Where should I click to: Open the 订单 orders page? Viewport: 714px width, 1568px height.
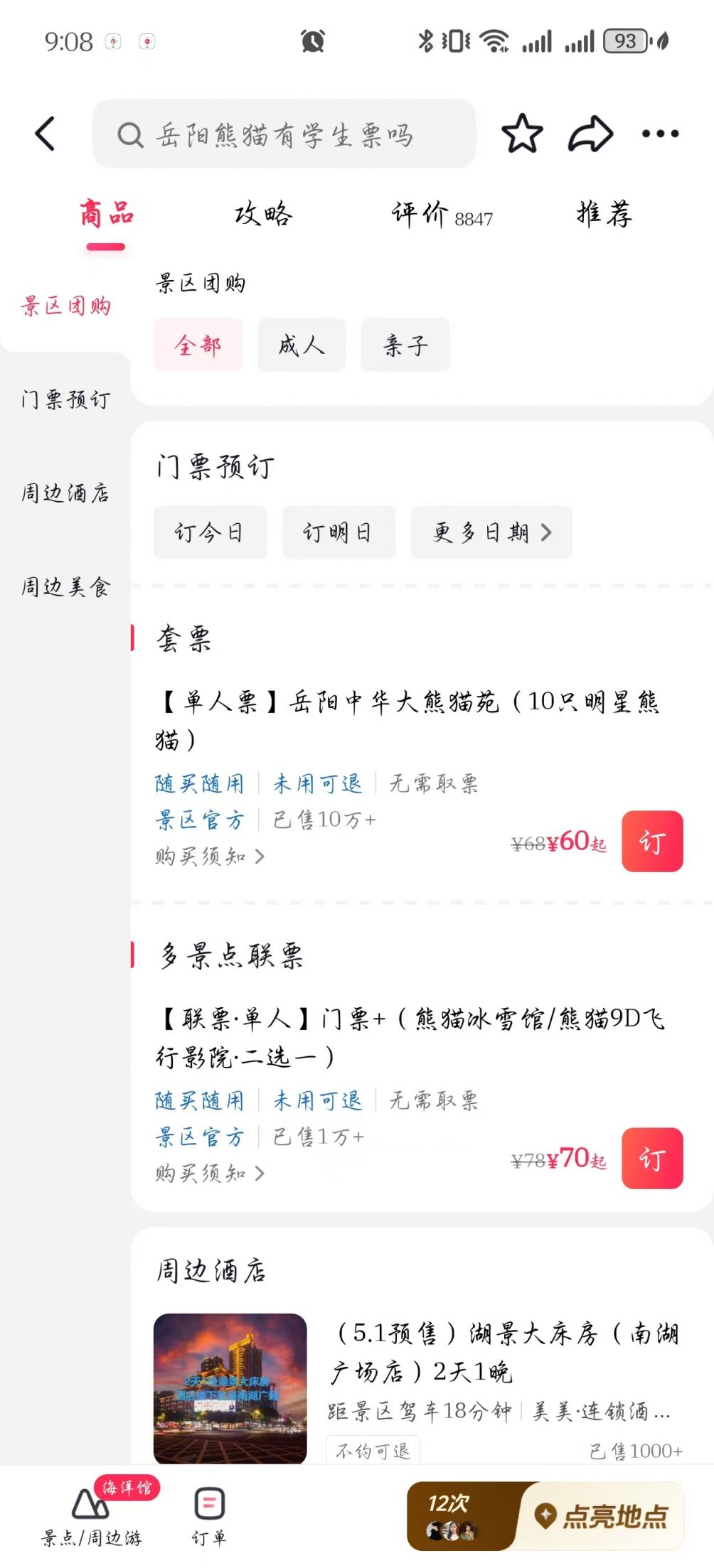pyautogui.click(x=209, y=1515)
